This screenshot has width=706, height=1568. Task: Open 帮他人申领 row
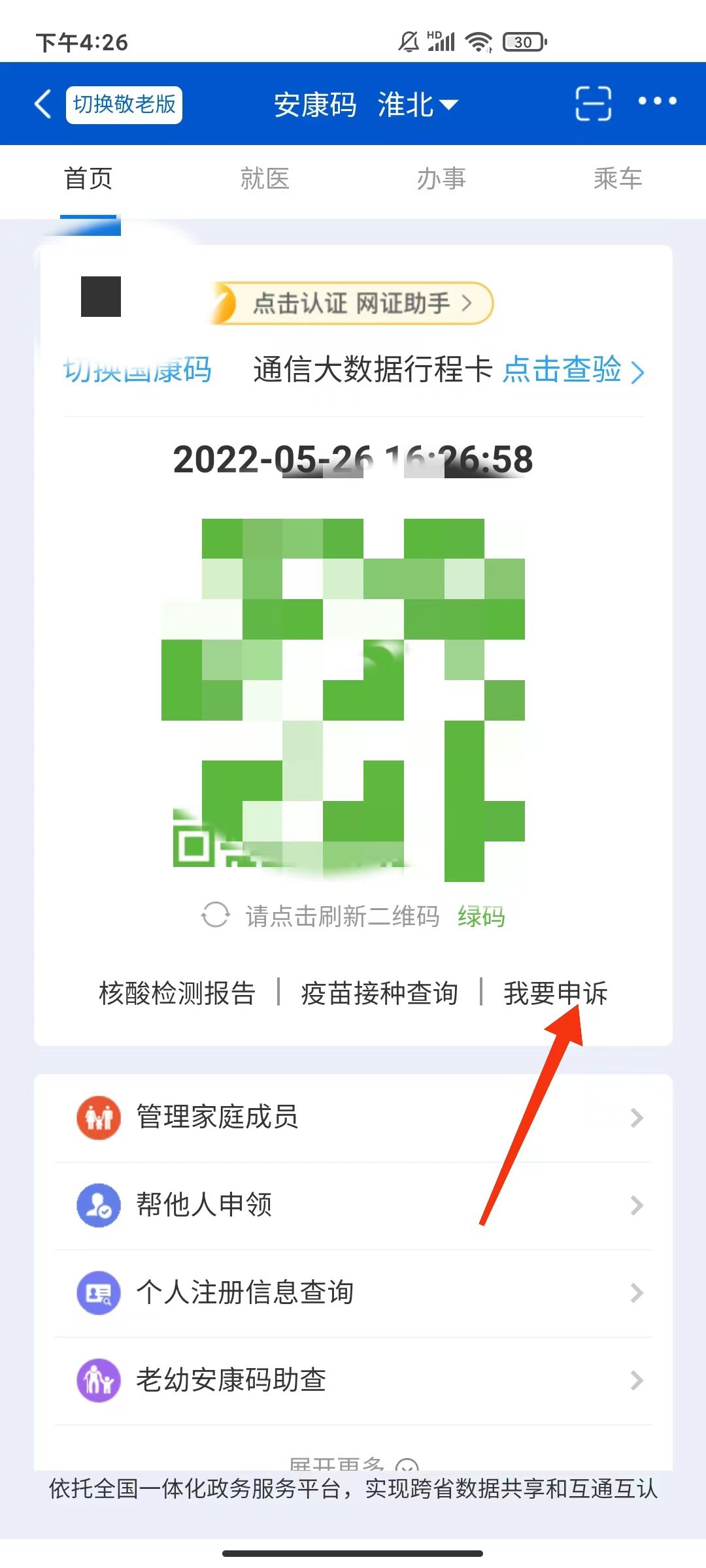[x=353, y=1205]
